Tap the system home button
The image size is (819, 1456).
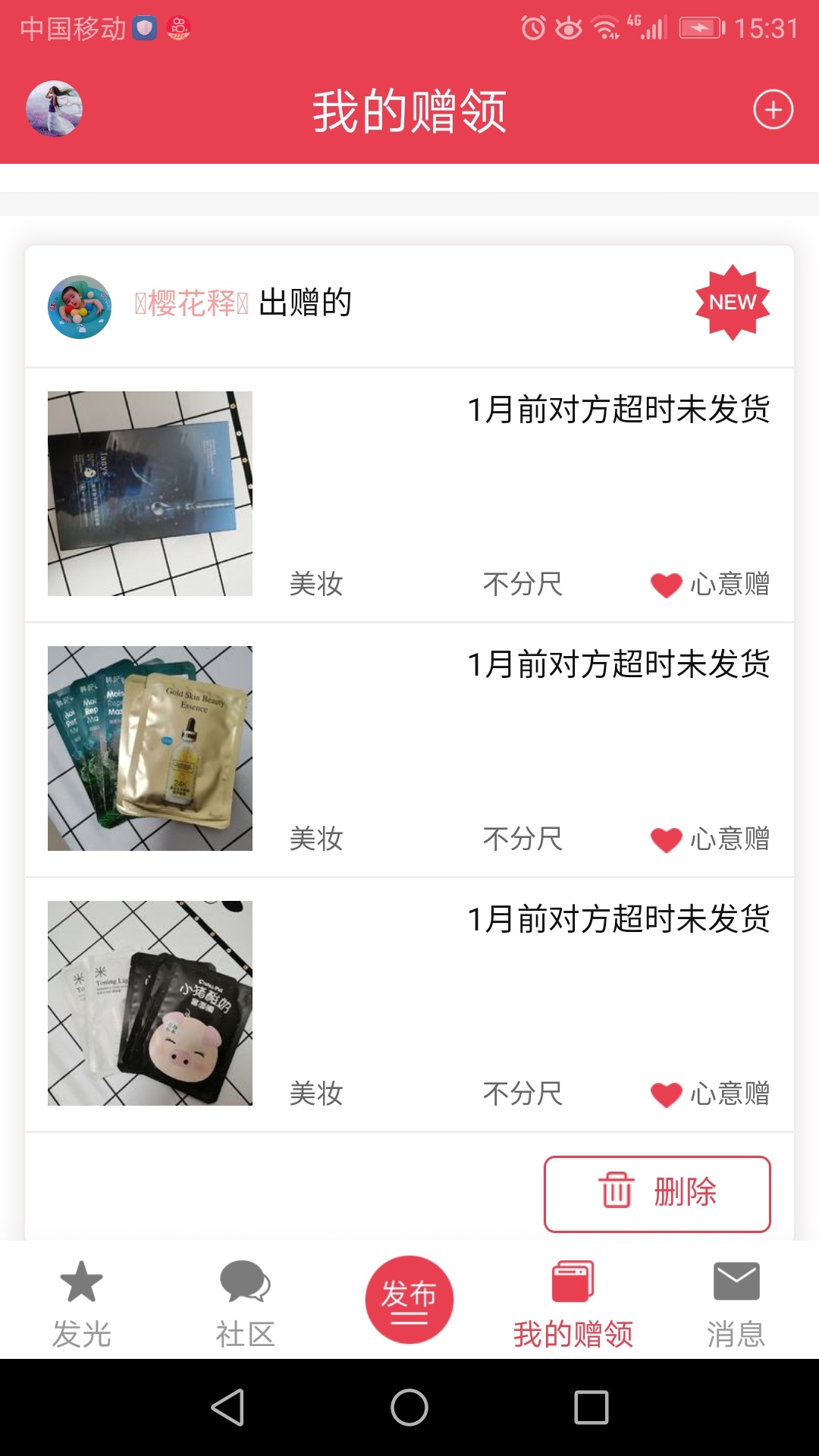[409, 1407]
